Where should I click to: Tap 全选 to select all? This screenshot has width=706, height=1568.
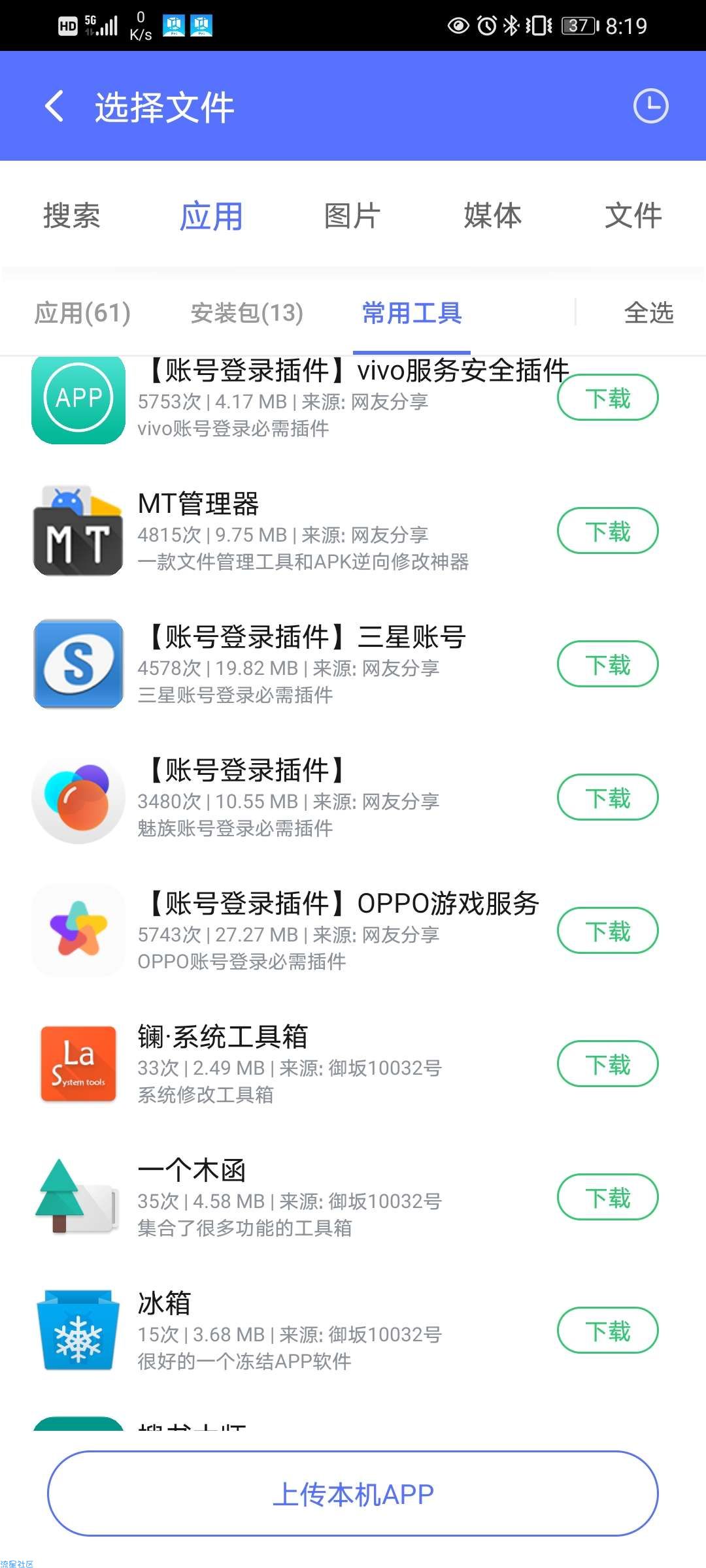tap(648, 313)
